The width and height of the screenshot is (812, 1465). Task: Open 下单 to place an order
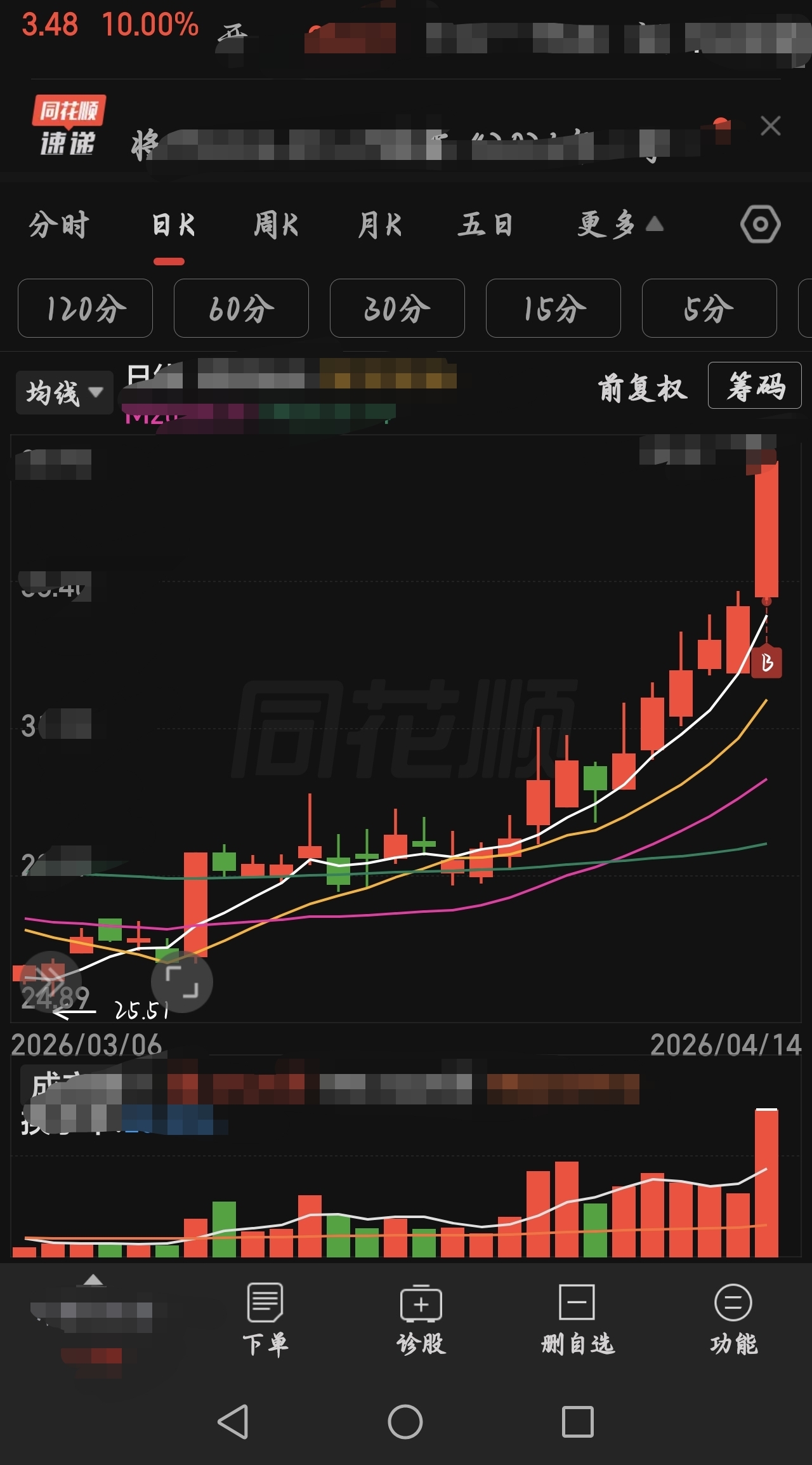coord(265,1319)
